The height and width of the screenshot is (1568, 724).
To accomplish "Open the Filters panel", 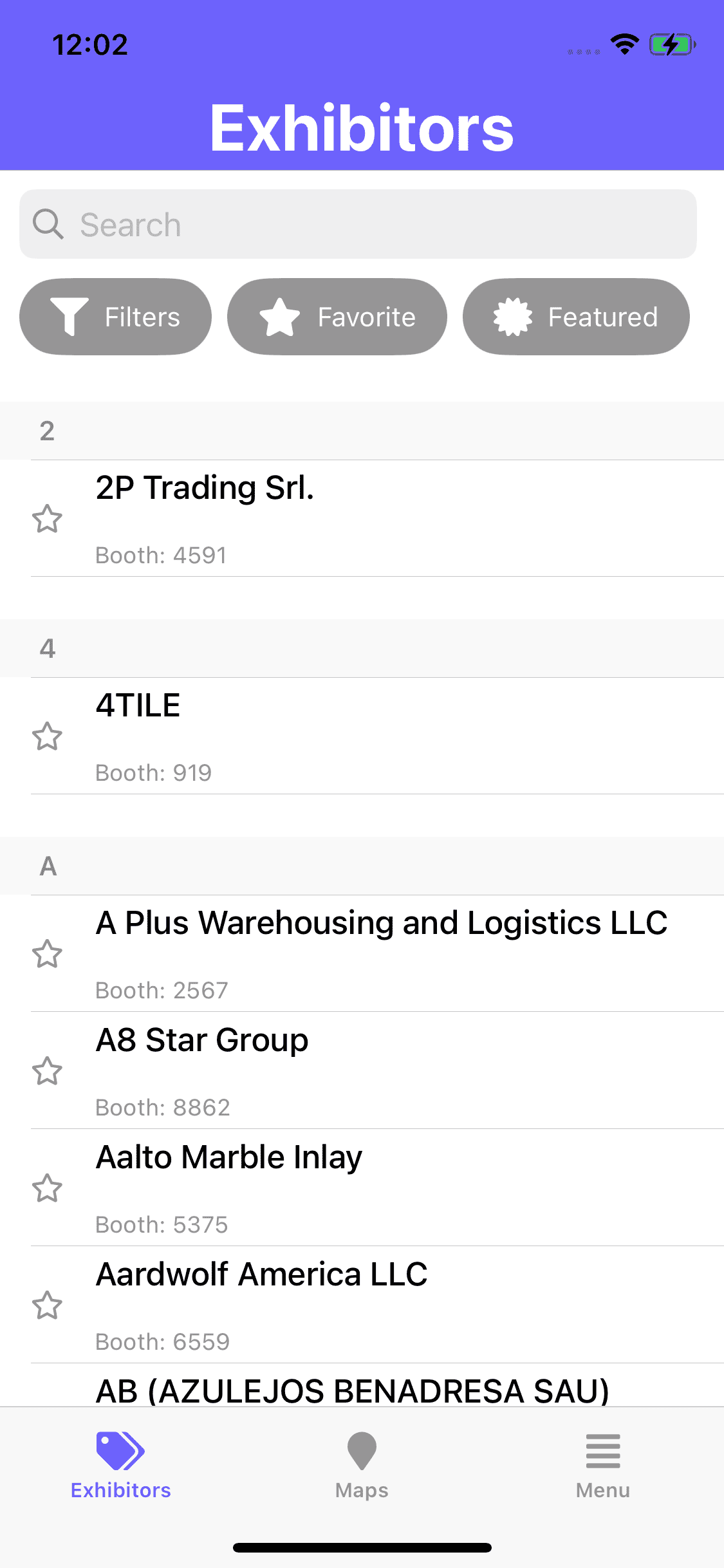I will coord(116,316).
